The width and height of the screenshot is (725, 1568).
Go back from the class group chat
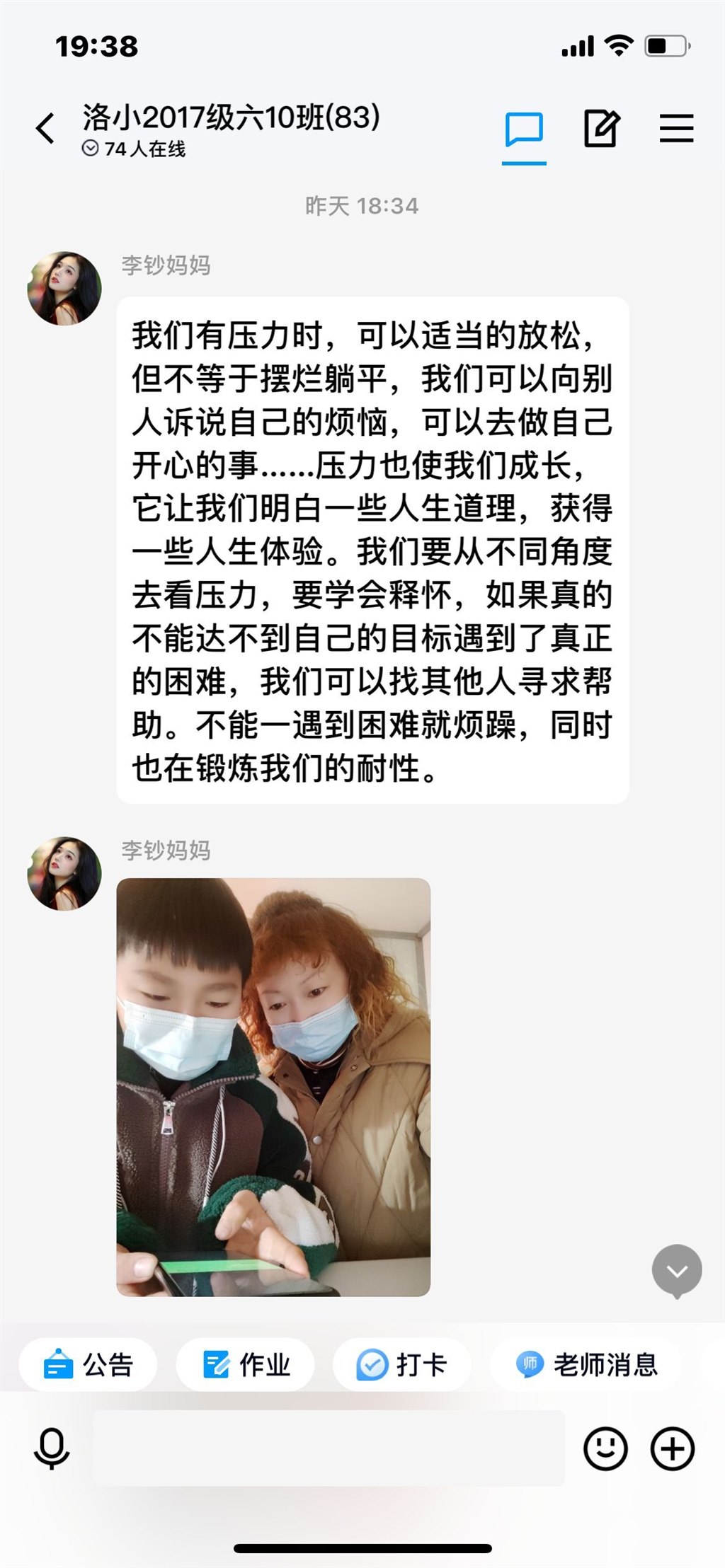point(46,129)
